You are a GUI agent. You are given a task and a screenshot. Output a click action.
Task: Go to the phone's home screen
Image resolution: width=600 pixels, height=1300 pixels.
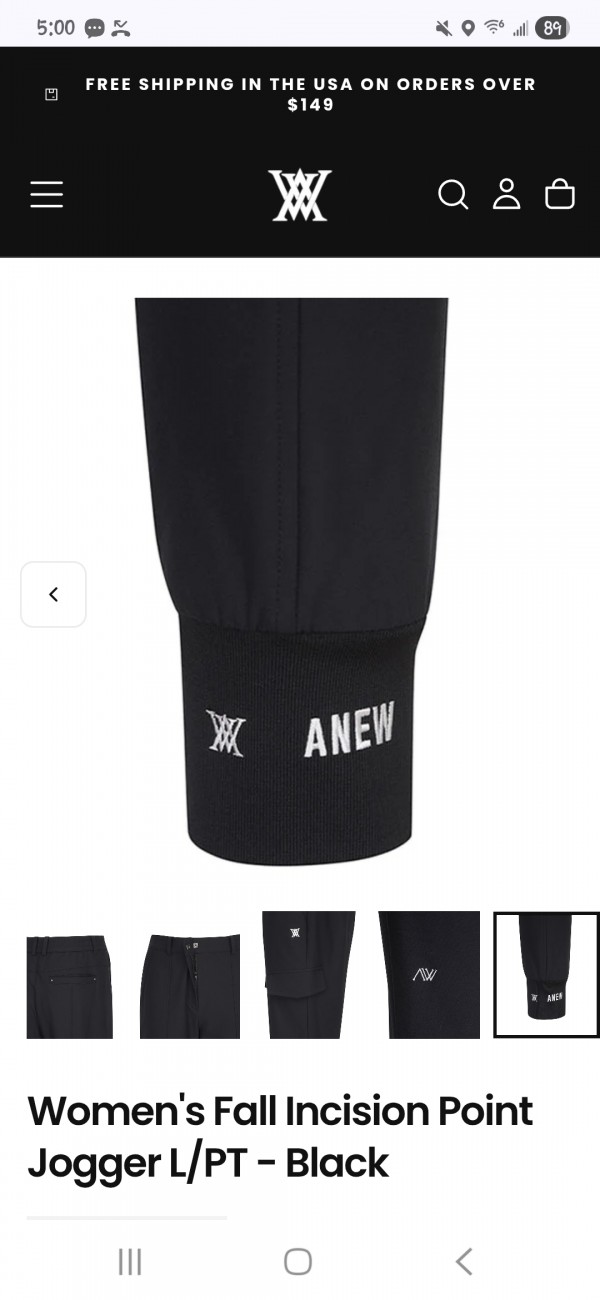(298, 1262)
